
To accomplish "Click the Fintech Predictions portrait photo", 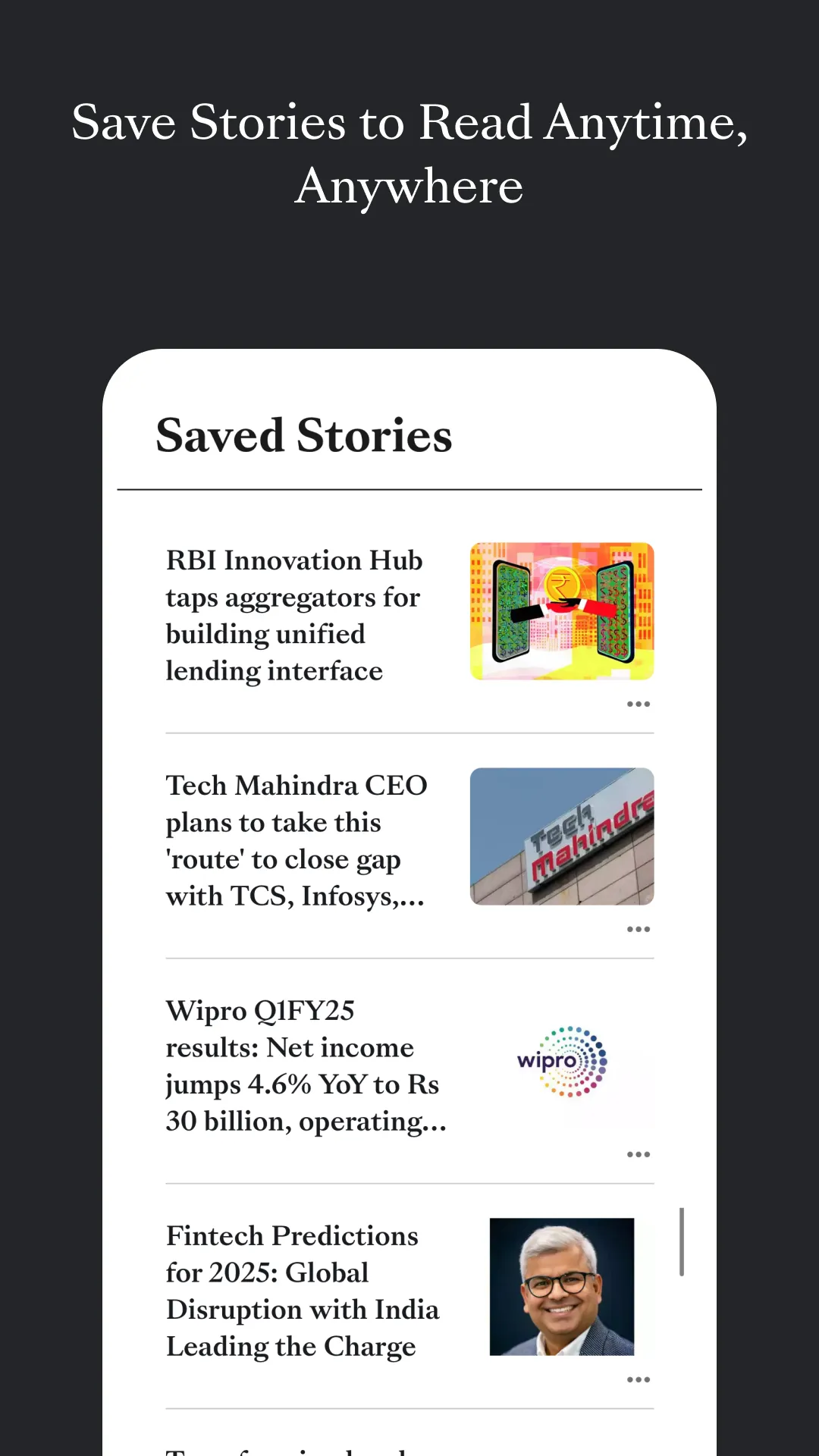I will (x=561, y=1287).
